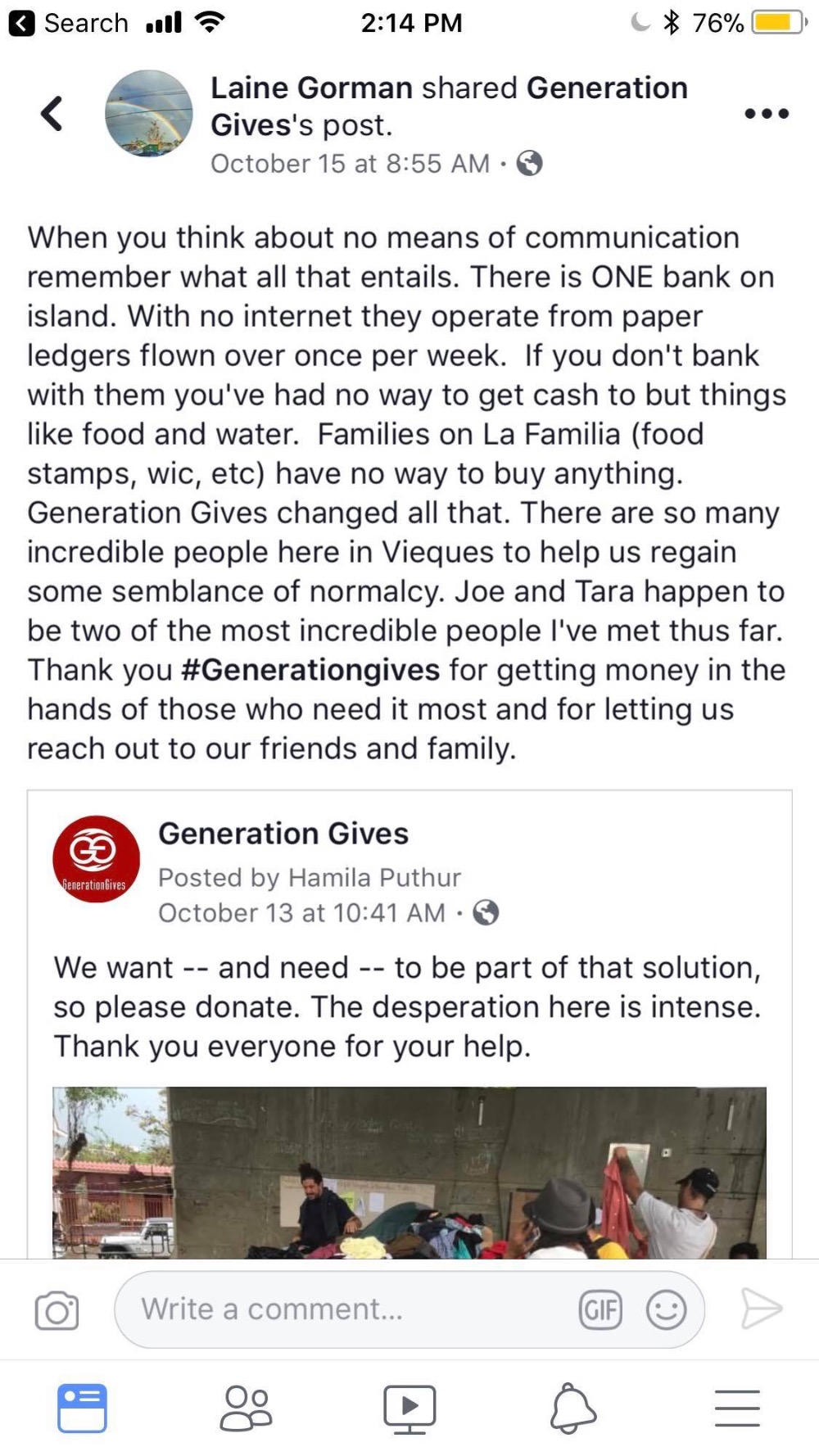
Task: Tap the camera icon to attach photo
Action: pyautogui.click(x=57, y=1310)
